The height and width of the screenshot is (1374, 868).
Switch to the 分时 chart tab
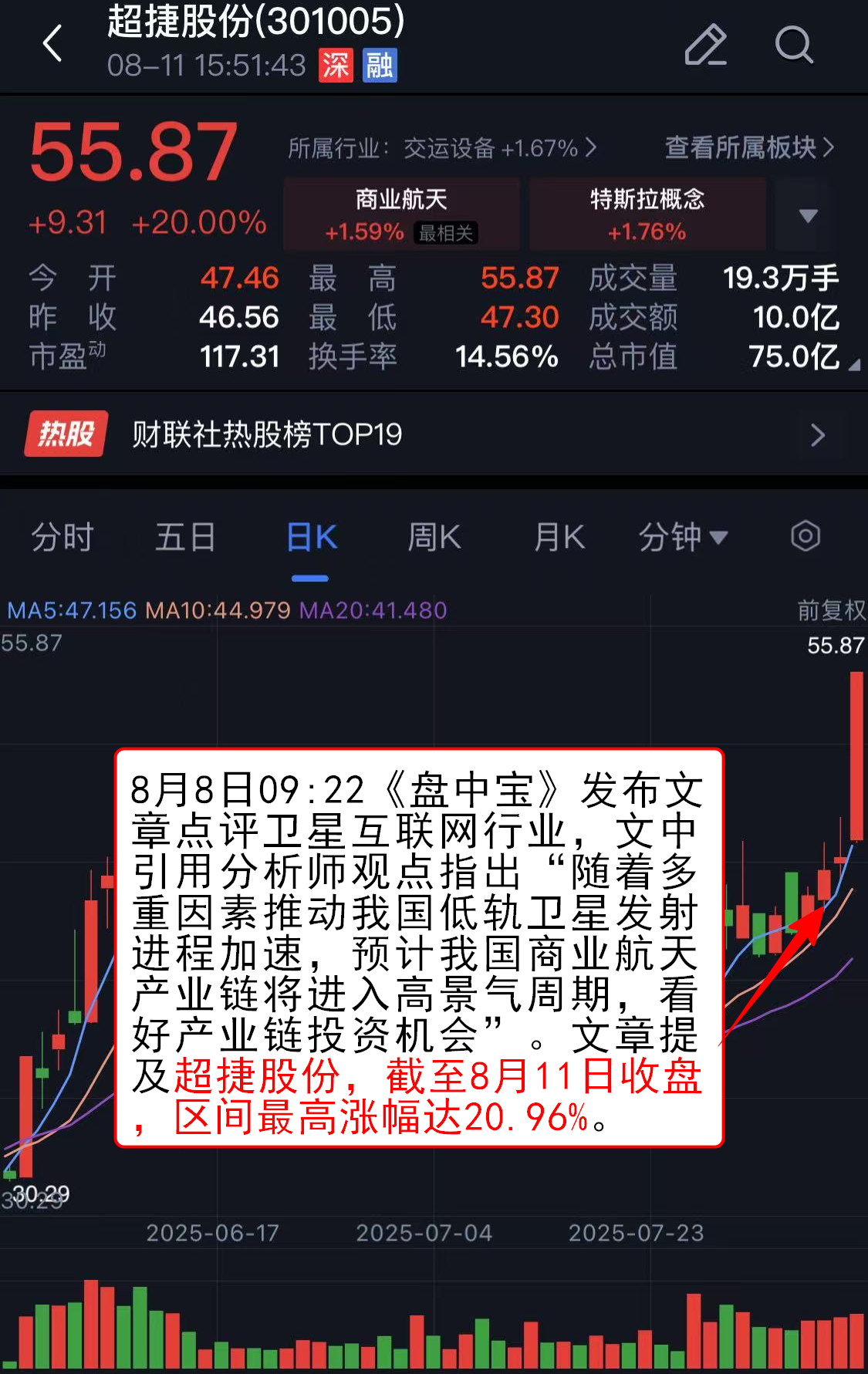coord(62,537)
